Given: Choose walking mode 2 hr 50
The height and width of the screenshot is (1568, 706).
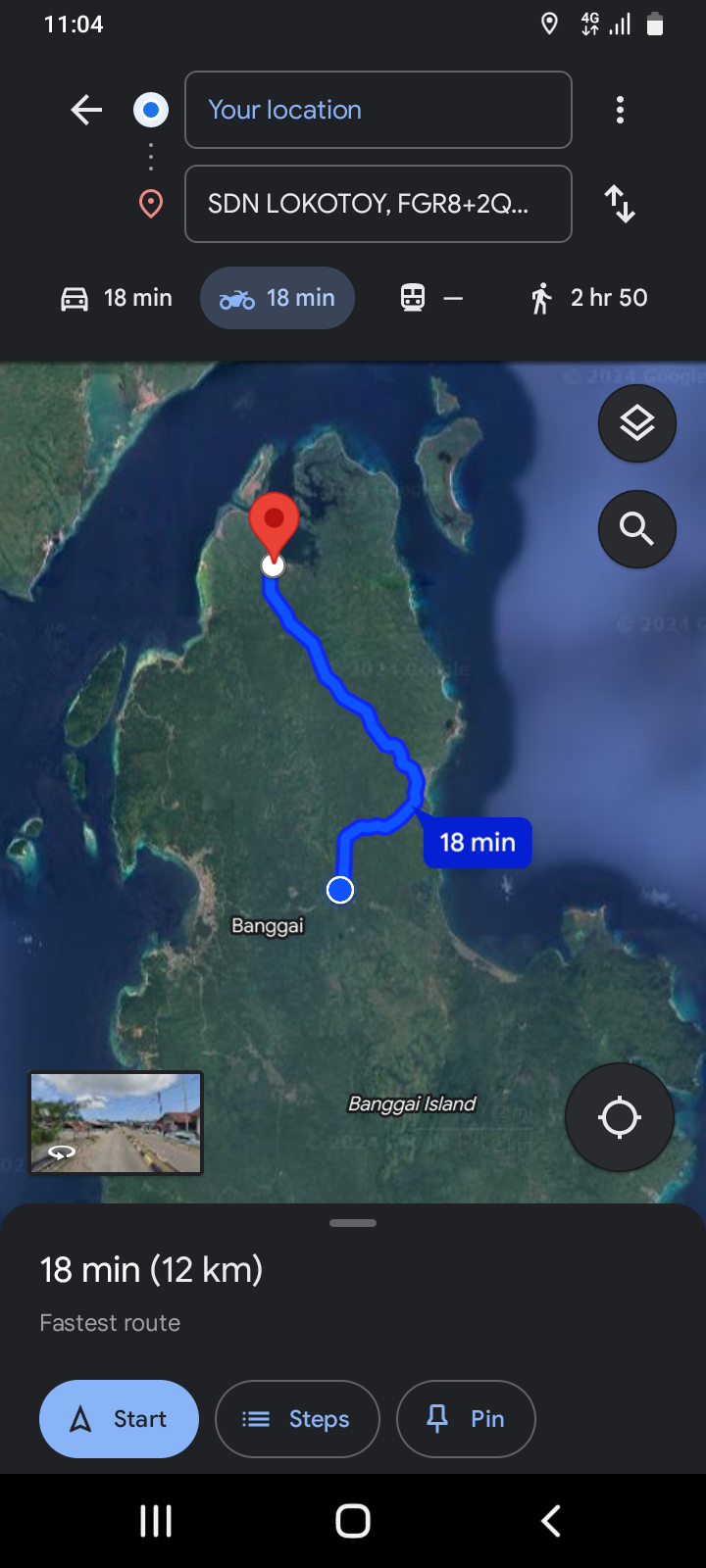Looking at the screenshot, I should tap(588, 298).
